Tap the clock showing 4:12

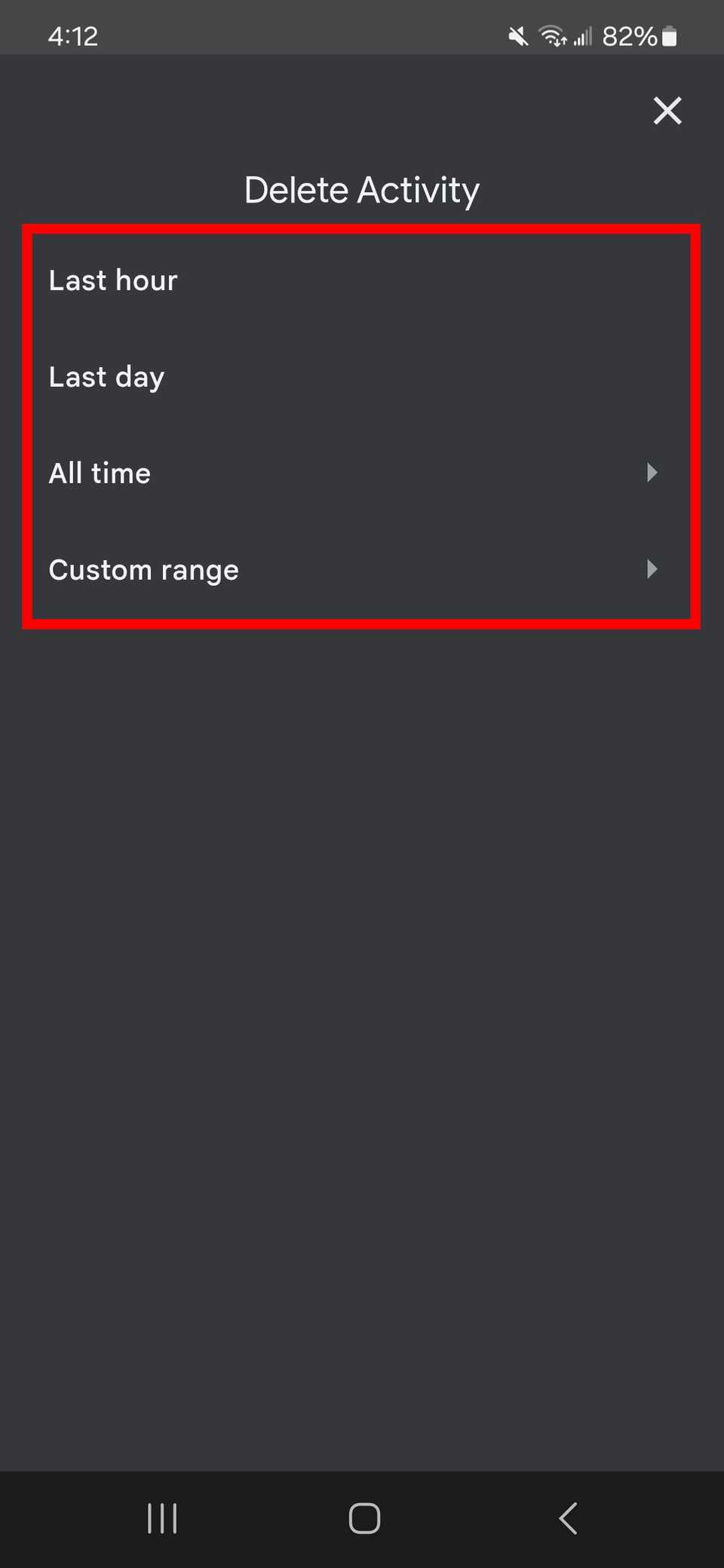(72, 36)
